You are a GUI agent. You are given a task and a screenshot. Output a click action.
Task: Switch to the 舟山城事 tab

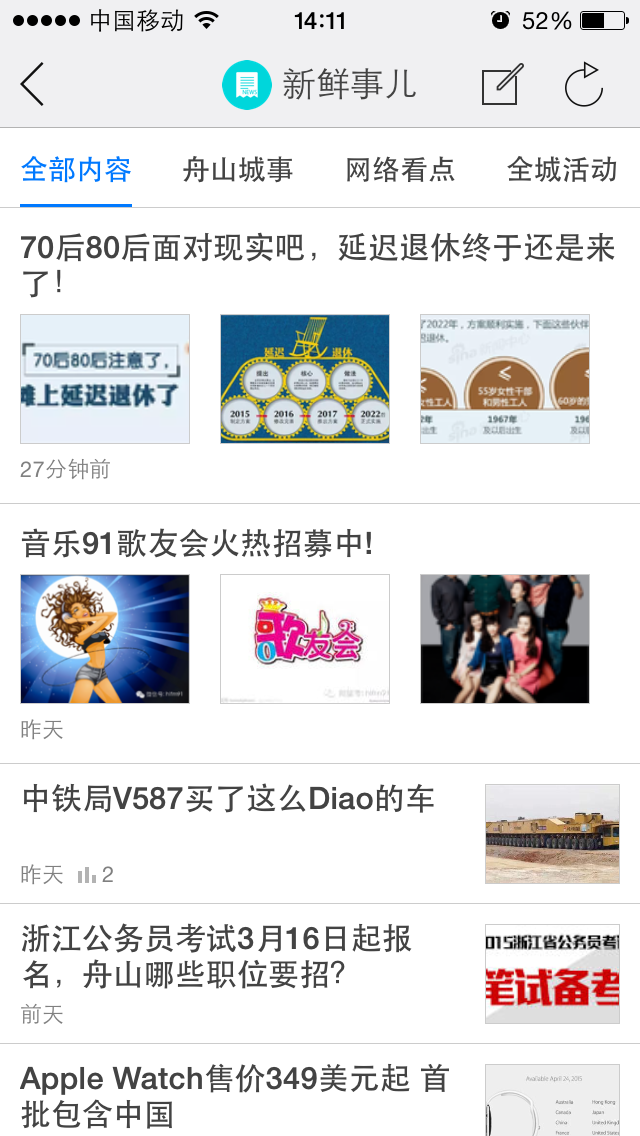click(238, 170)
